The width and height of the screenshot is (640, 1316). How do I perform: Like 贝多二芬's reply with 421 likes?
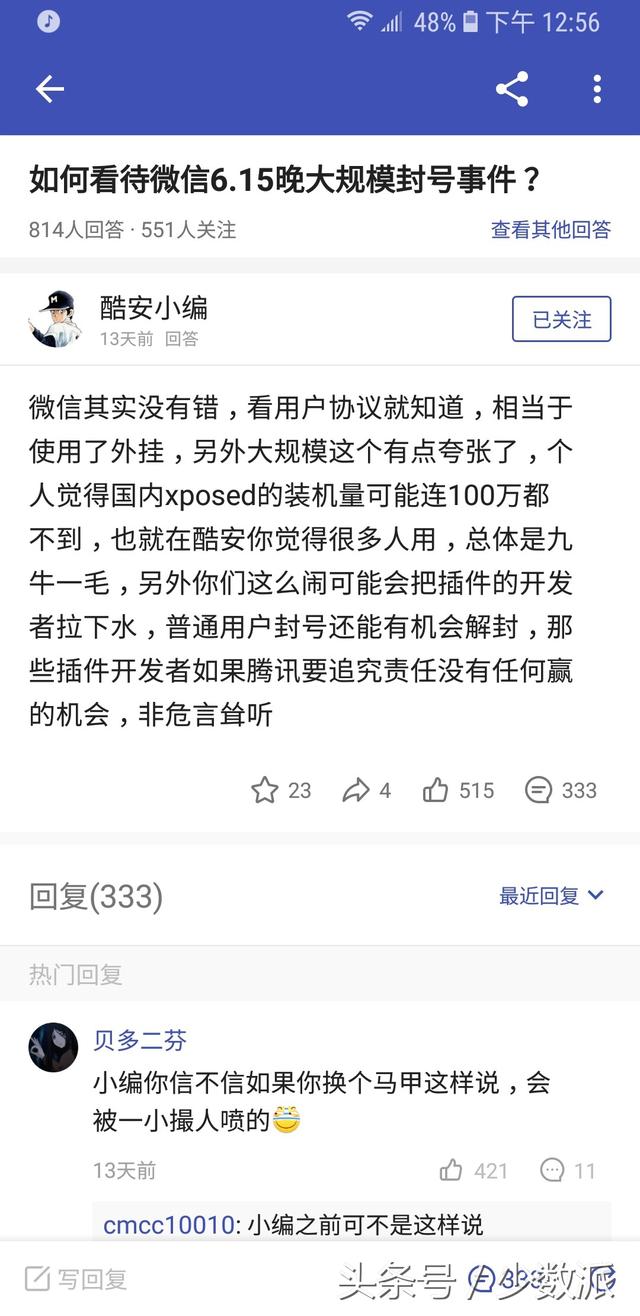point(451,1170)
